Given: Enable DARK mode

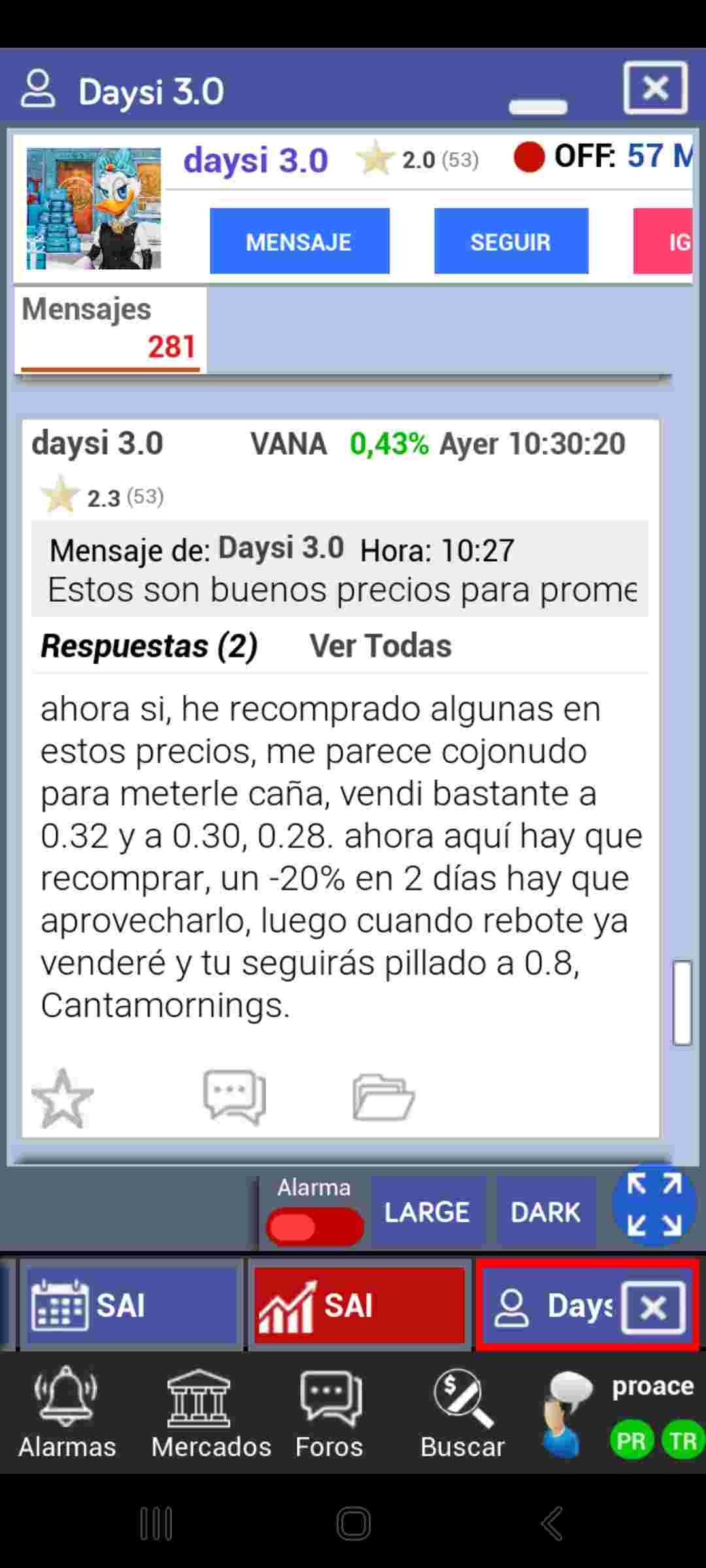Looking at the screenshot, I should tap(546, 1212).
